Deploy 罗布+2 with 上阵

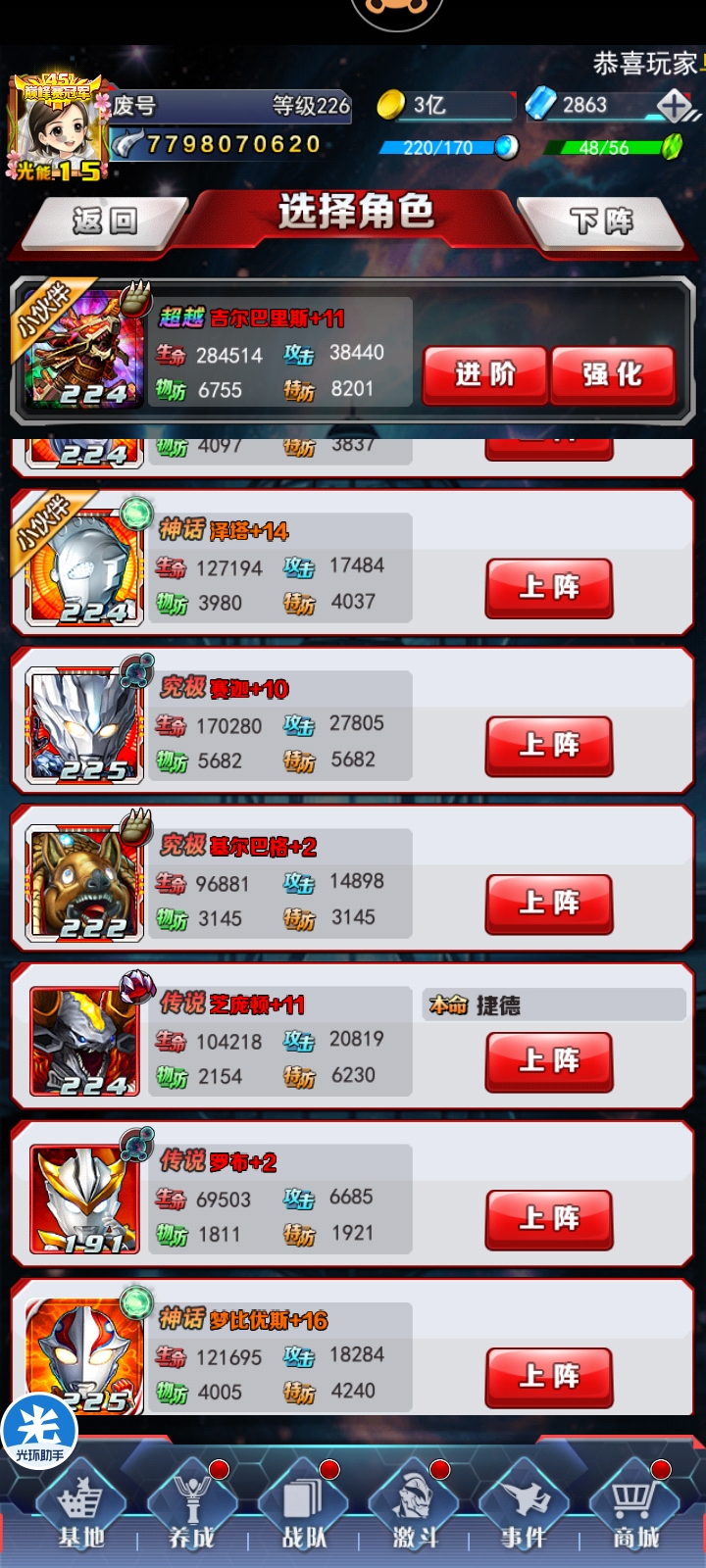tap(549, 1219)
